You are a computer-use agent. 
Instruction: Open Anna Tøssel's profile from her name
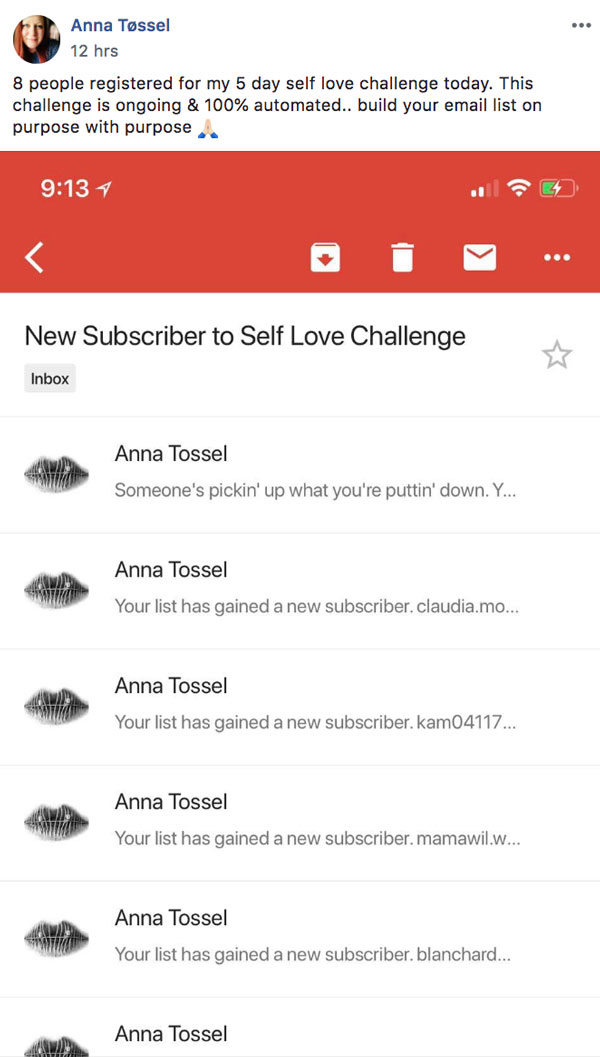pos(120,26)
